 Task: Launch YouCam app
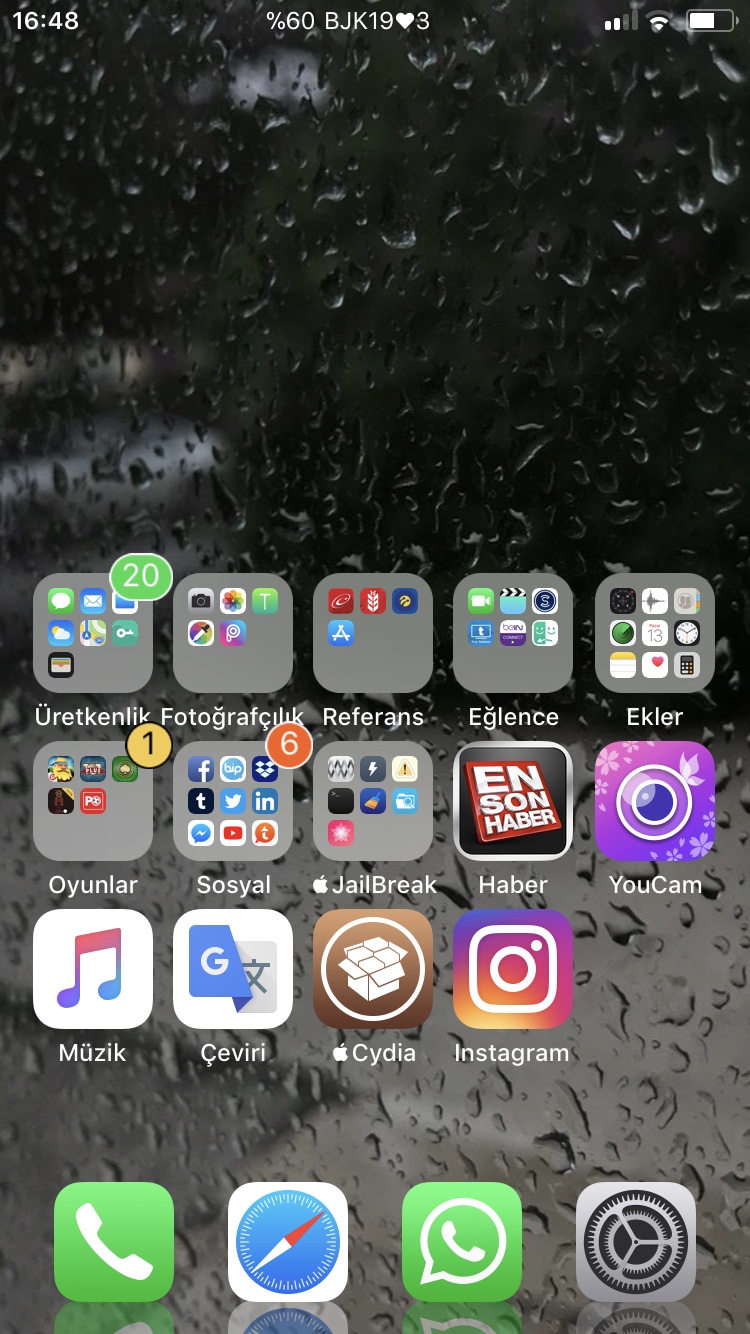[655, 801]
